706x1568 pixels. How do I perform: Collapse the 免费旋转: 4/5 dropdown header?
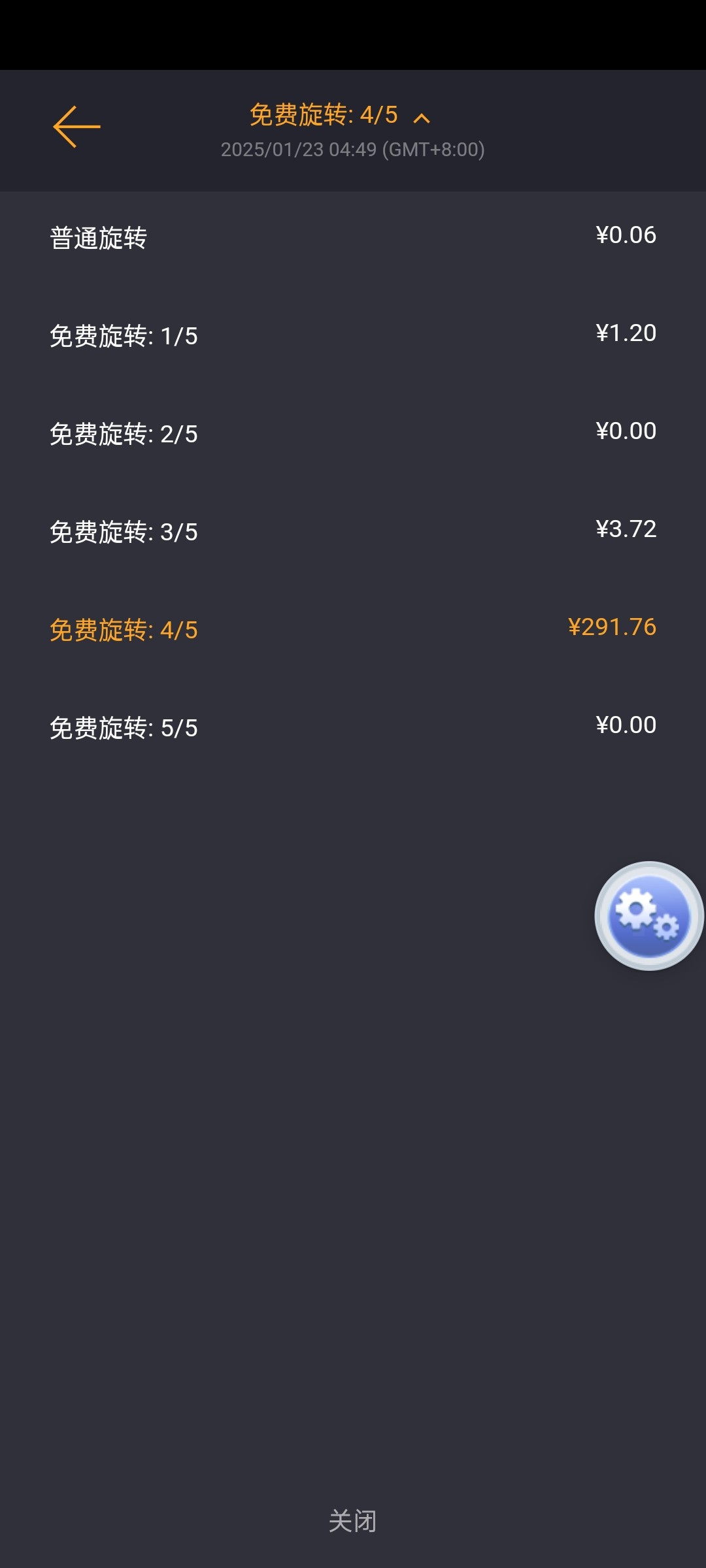[x=340, y=116]
